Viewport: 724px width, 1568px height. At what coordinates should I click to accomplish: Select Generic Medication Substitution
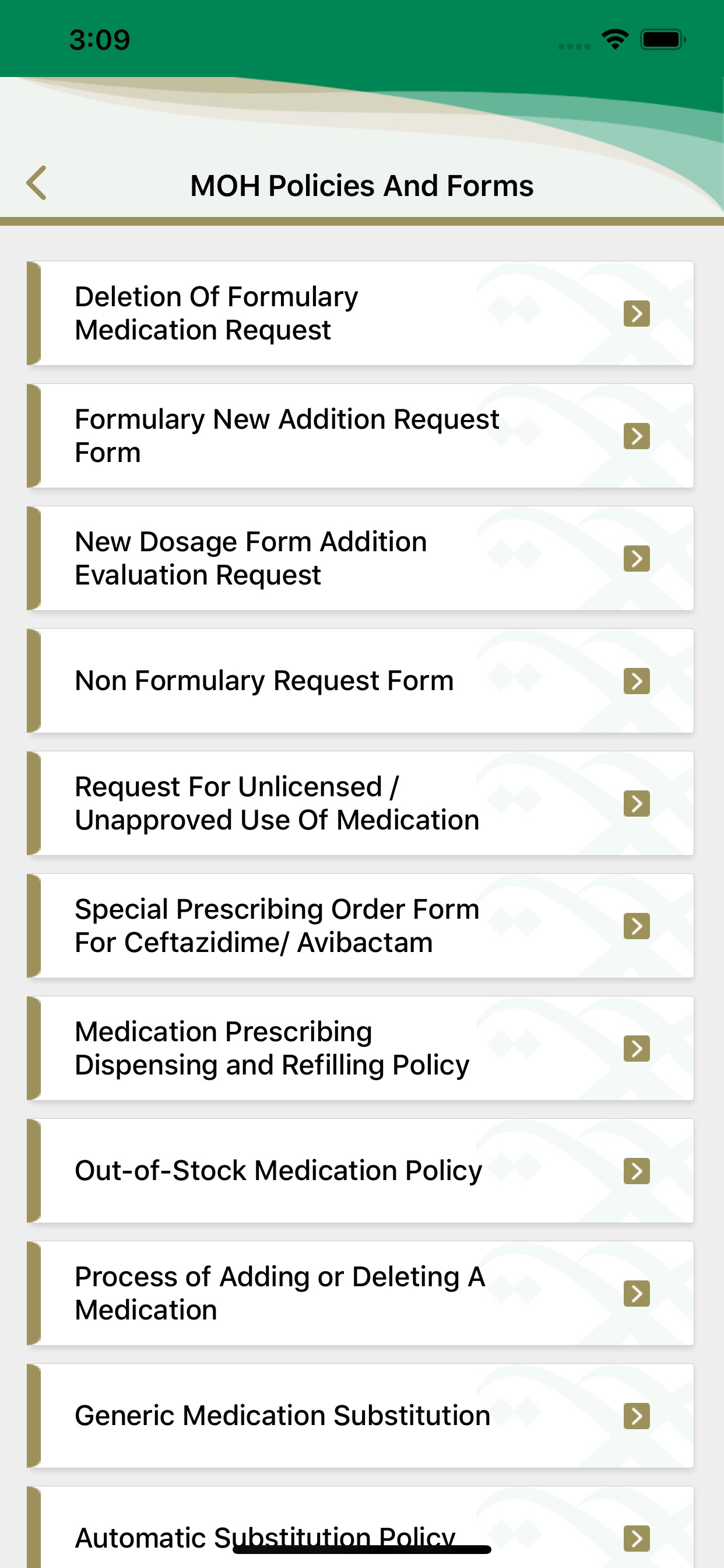(x=360, y=1416)
